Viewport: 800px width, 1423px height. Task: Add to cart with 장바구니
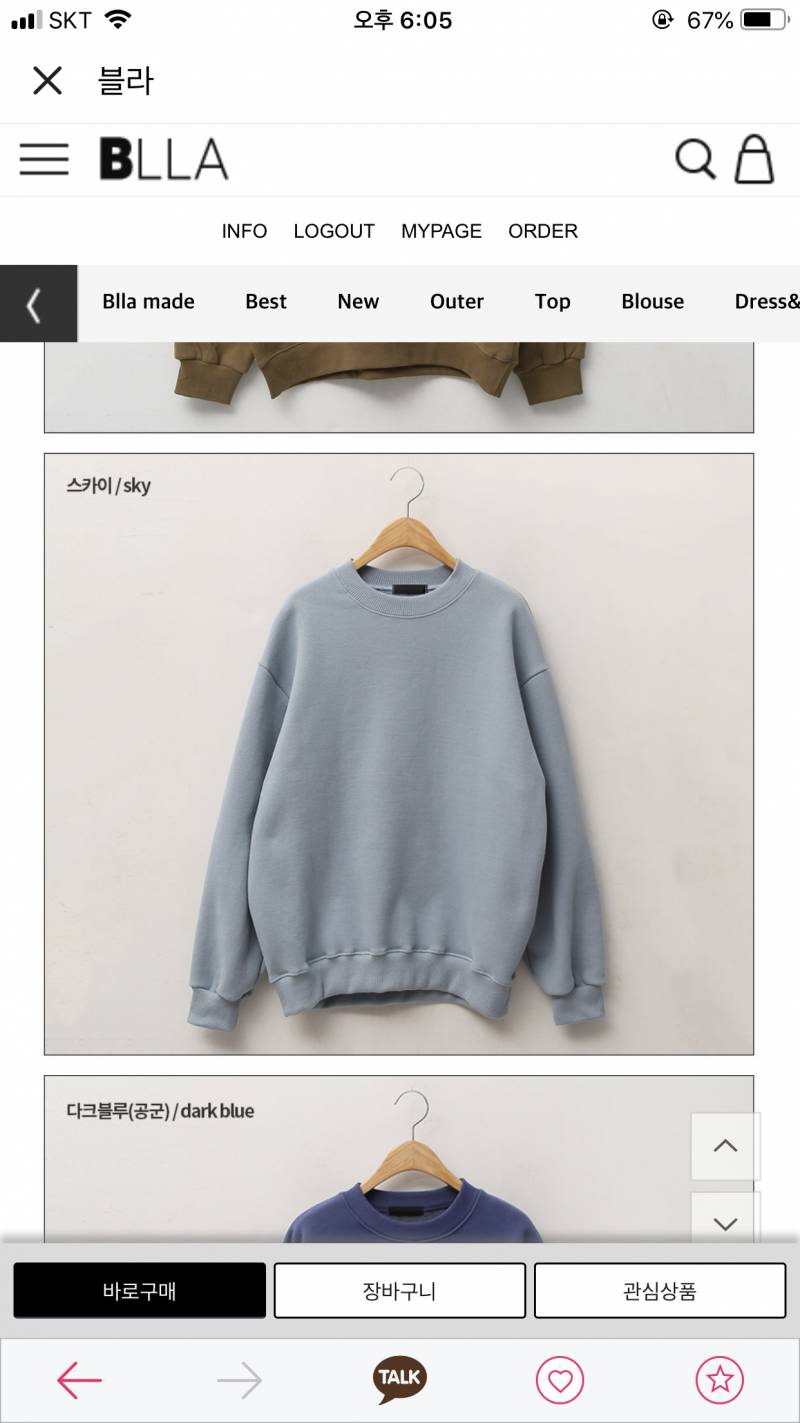pyautogui.click(x=399, y=1291)
